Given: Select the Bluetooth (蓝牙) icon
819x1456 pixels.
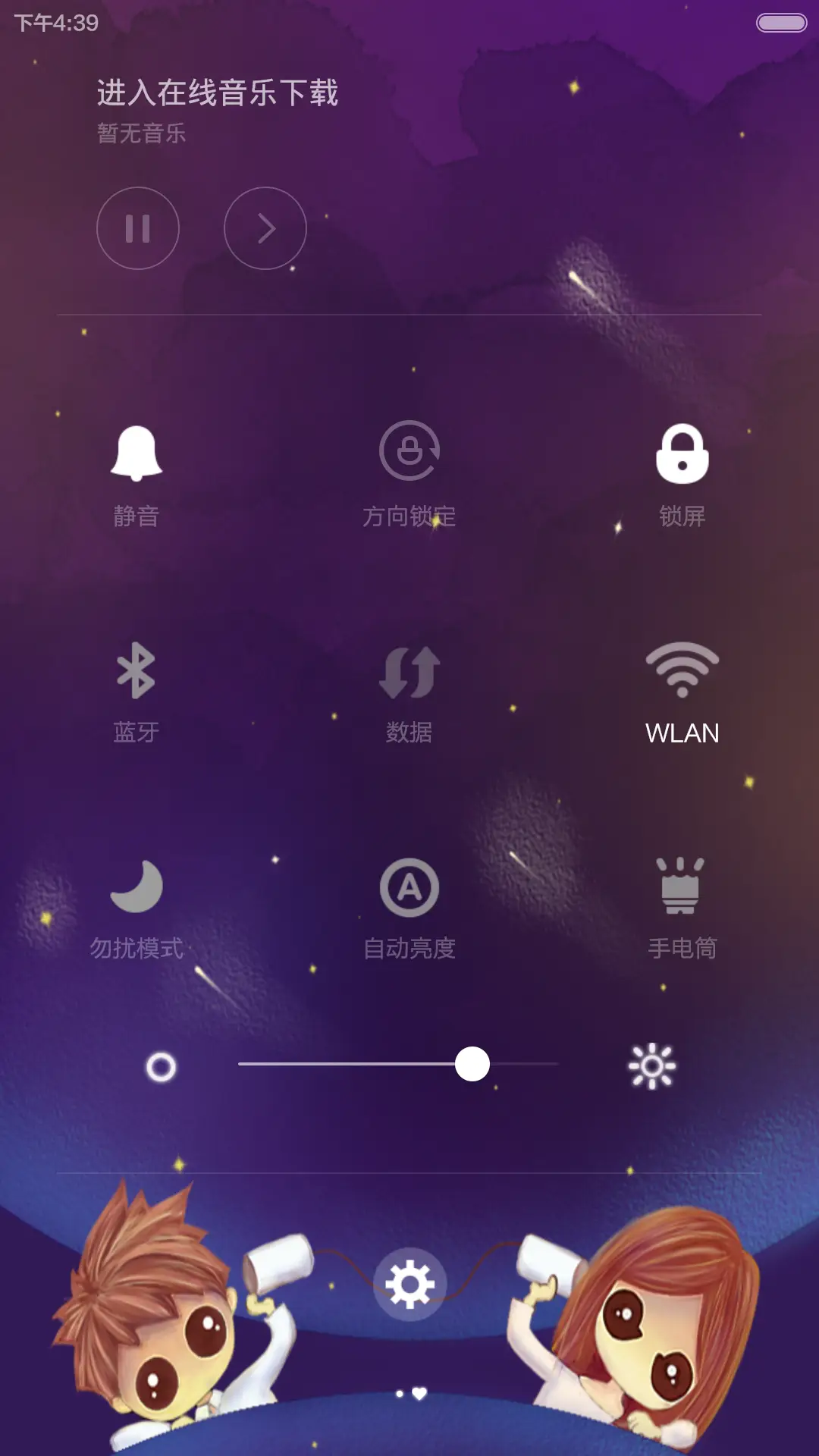Looking at the screenshot, I should (x=136, y=675).
